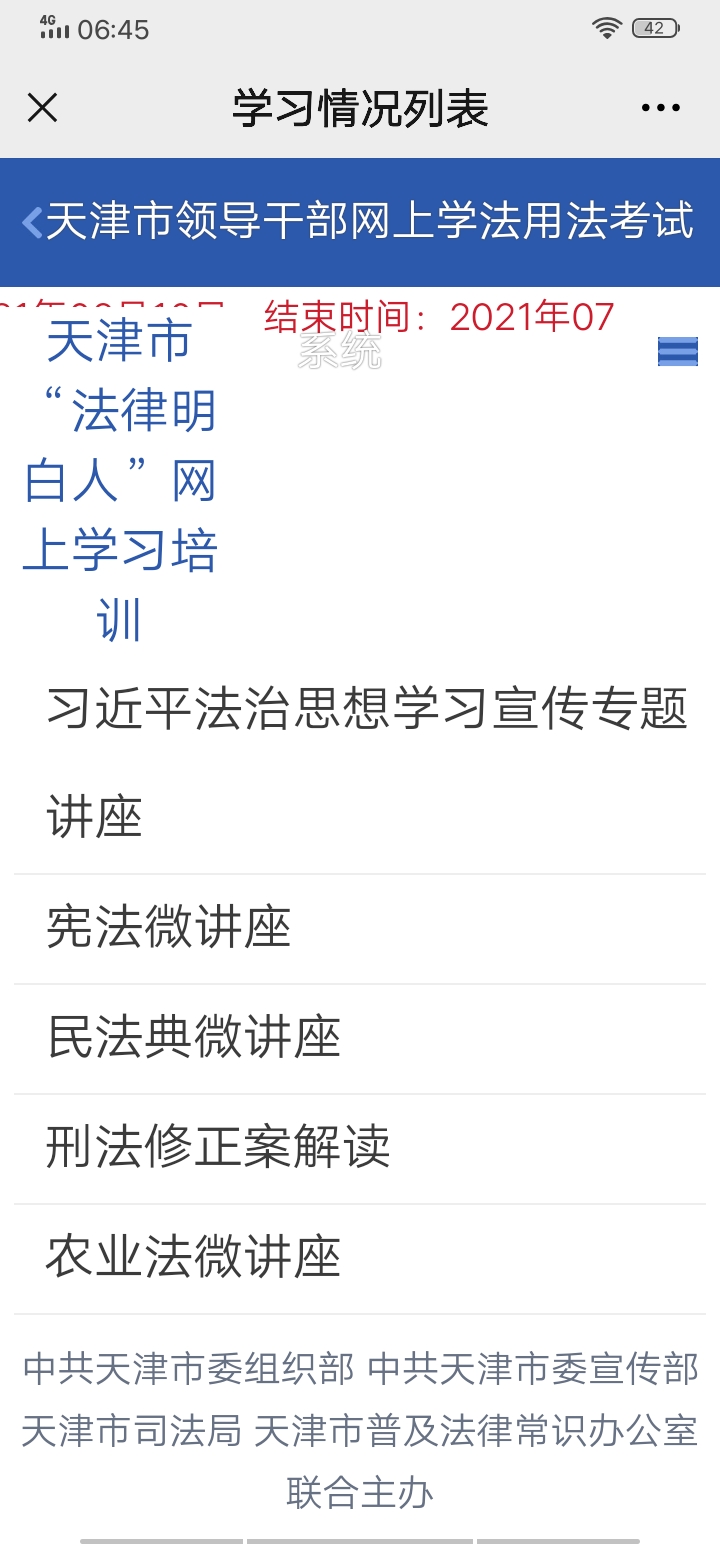Toggle the blue hamburger menu button

click(677, 351)
